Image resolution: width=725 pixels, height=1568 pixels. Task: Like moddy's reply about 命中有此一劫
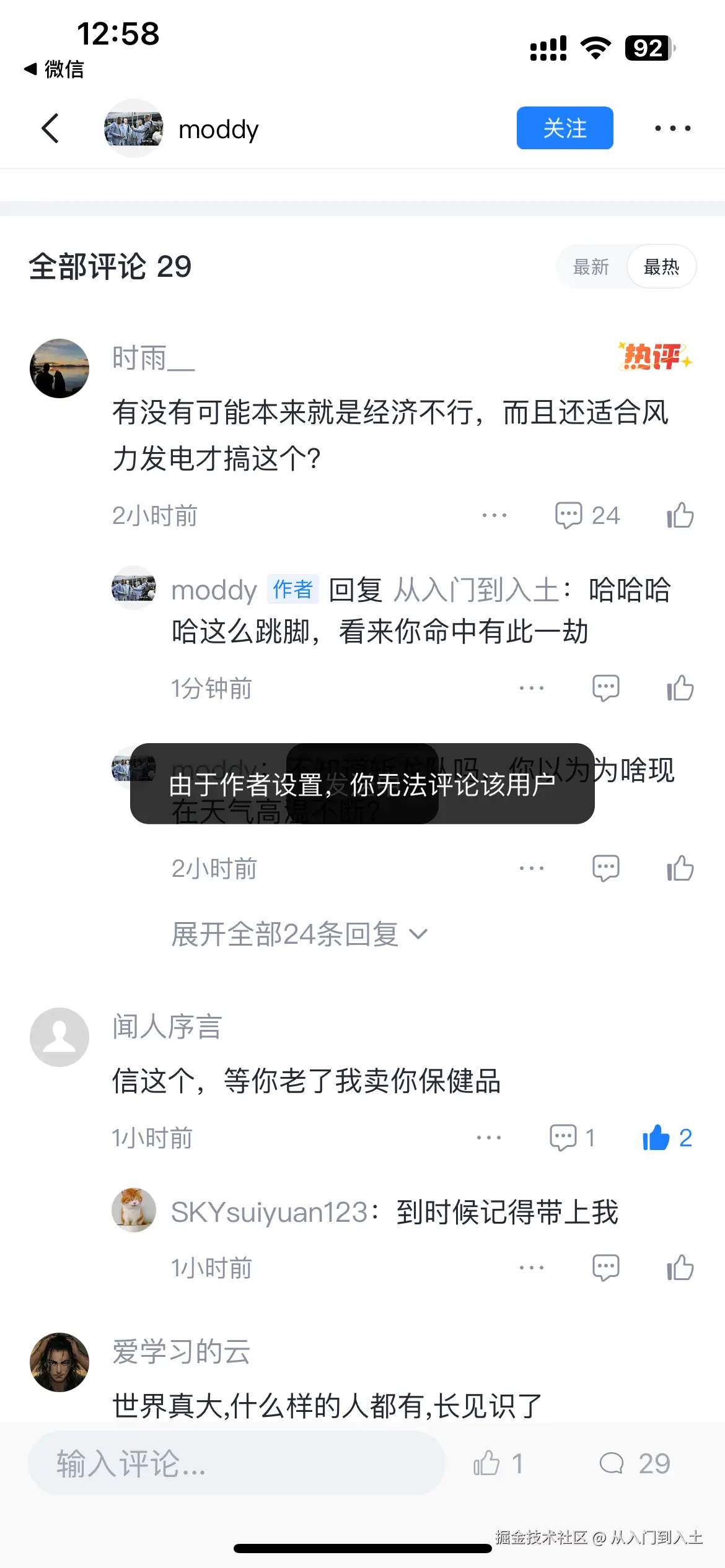click(679, 687)
